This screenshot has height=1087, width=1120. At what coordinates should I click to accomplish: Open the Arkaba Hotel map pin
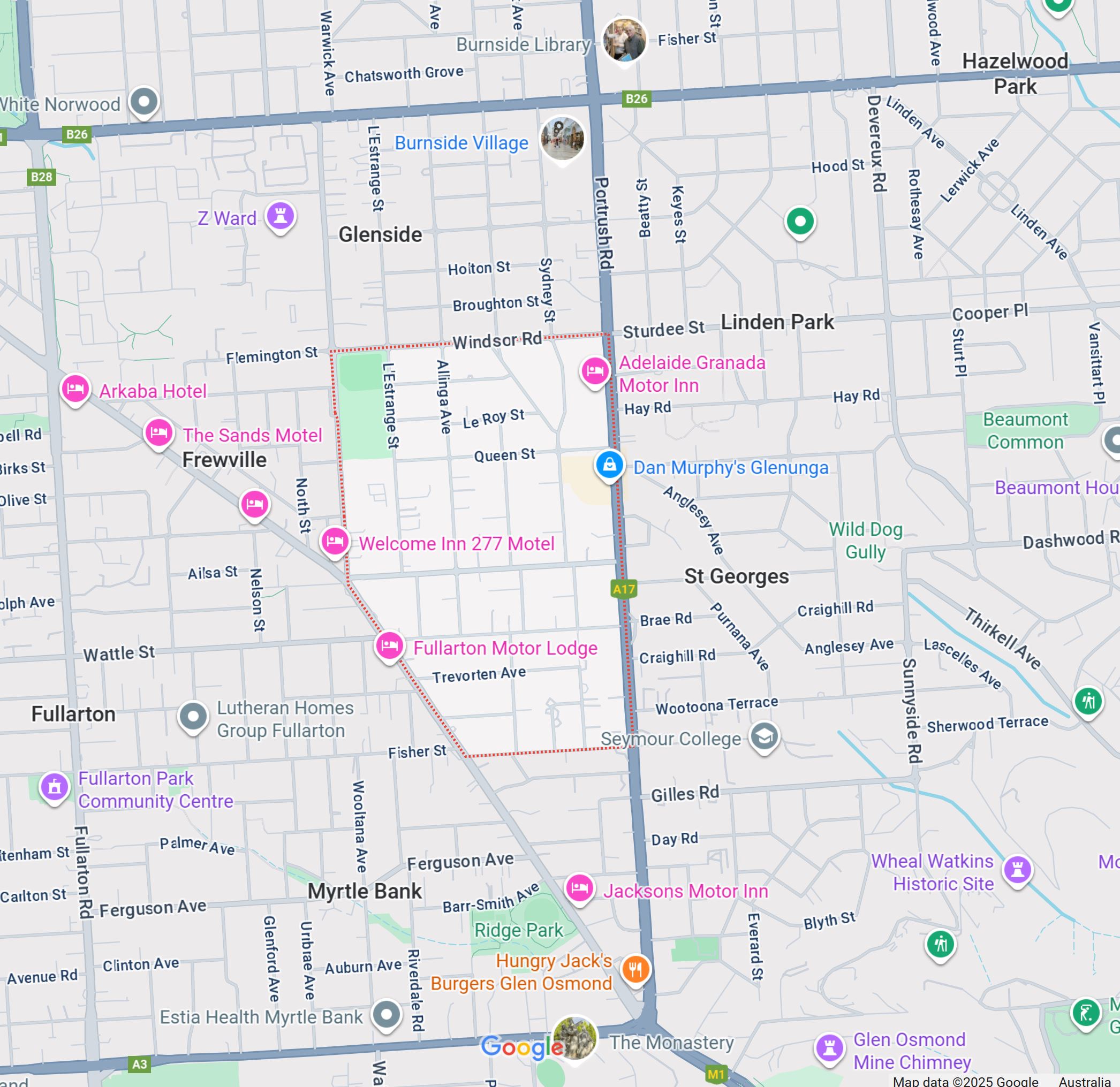75,389
